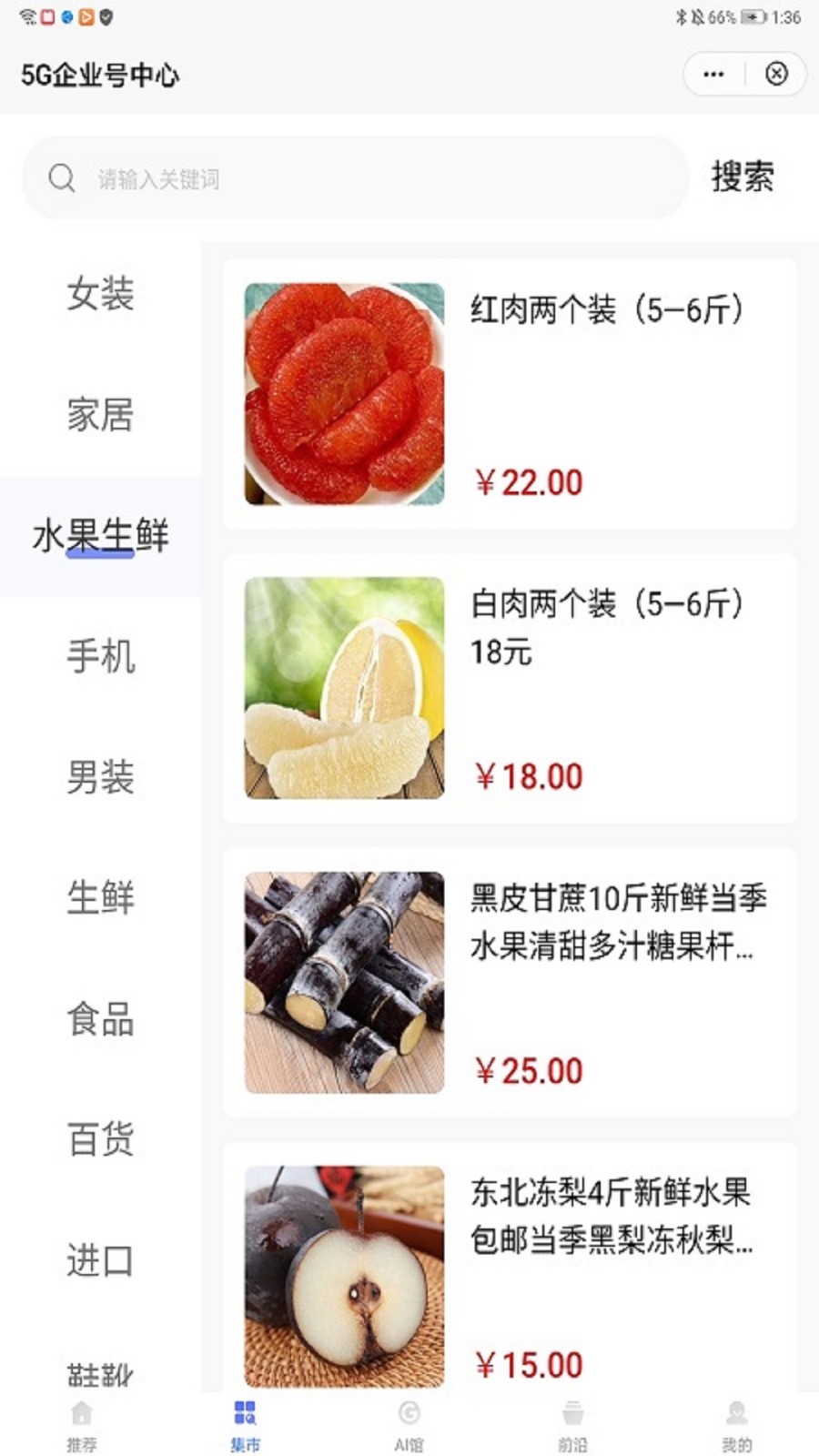Switch to the AI馆 tab
Screen dimensions: 819x1456
coord(409,1425)
